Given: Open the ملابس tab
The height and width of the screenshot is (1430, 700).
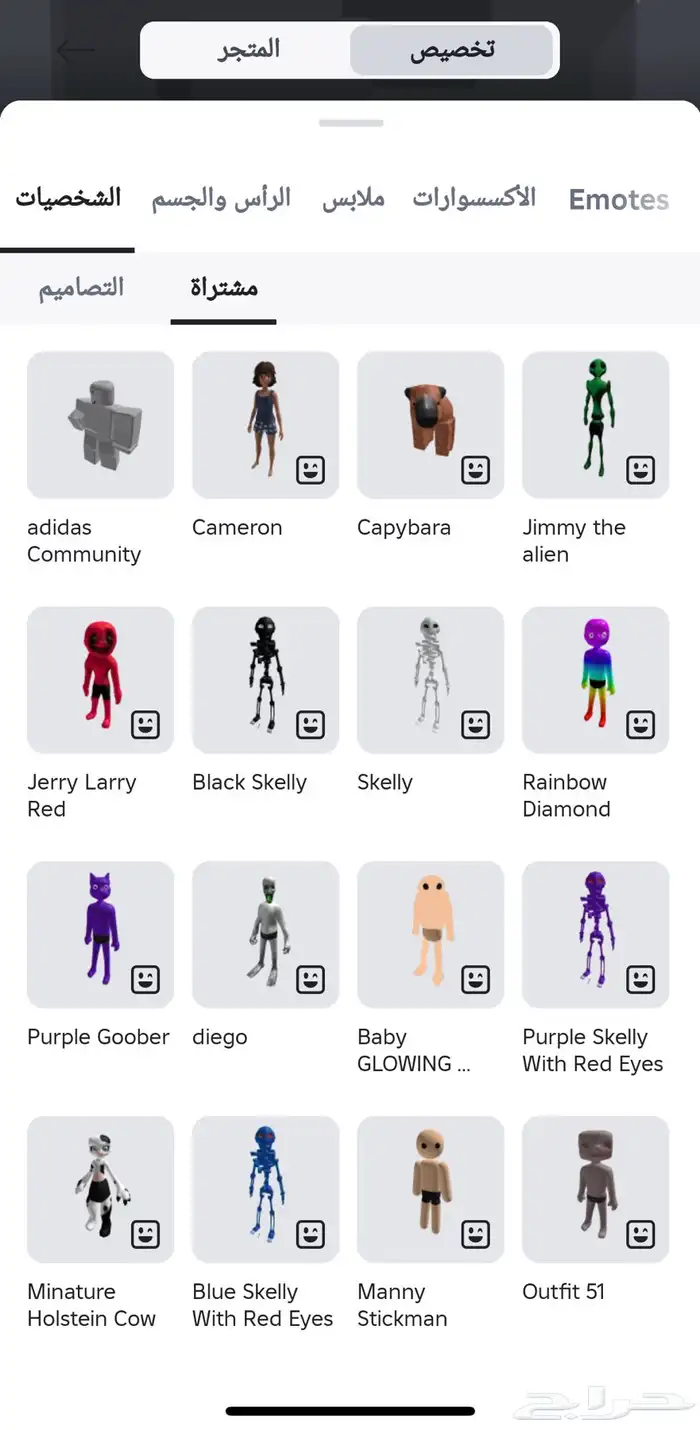Looking at the screenshot, I should coord(353,198).
